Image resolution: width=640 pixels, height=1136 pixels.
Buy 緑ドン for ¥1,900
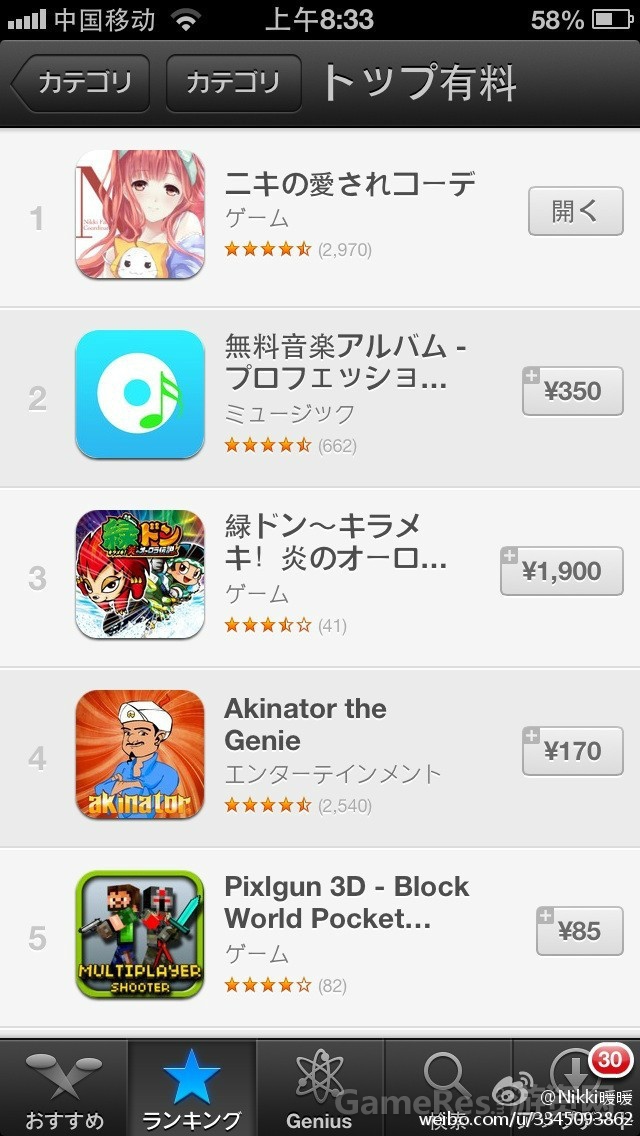point(562,571)
